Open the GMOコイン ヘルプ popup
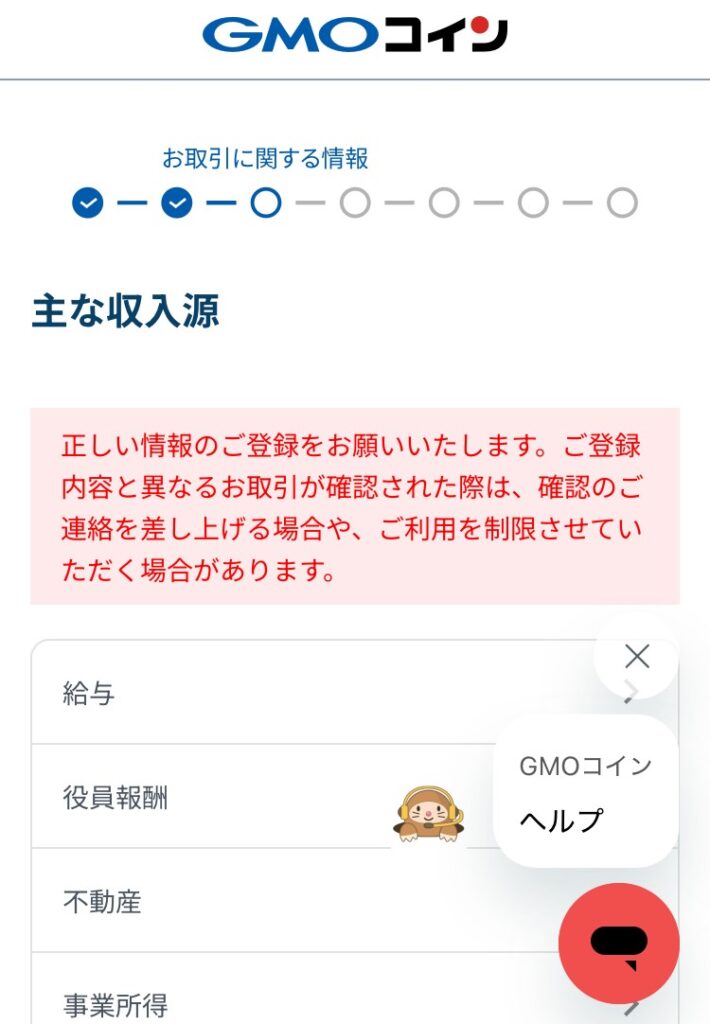Screen dimensions: 710x1024 (585, 792)
